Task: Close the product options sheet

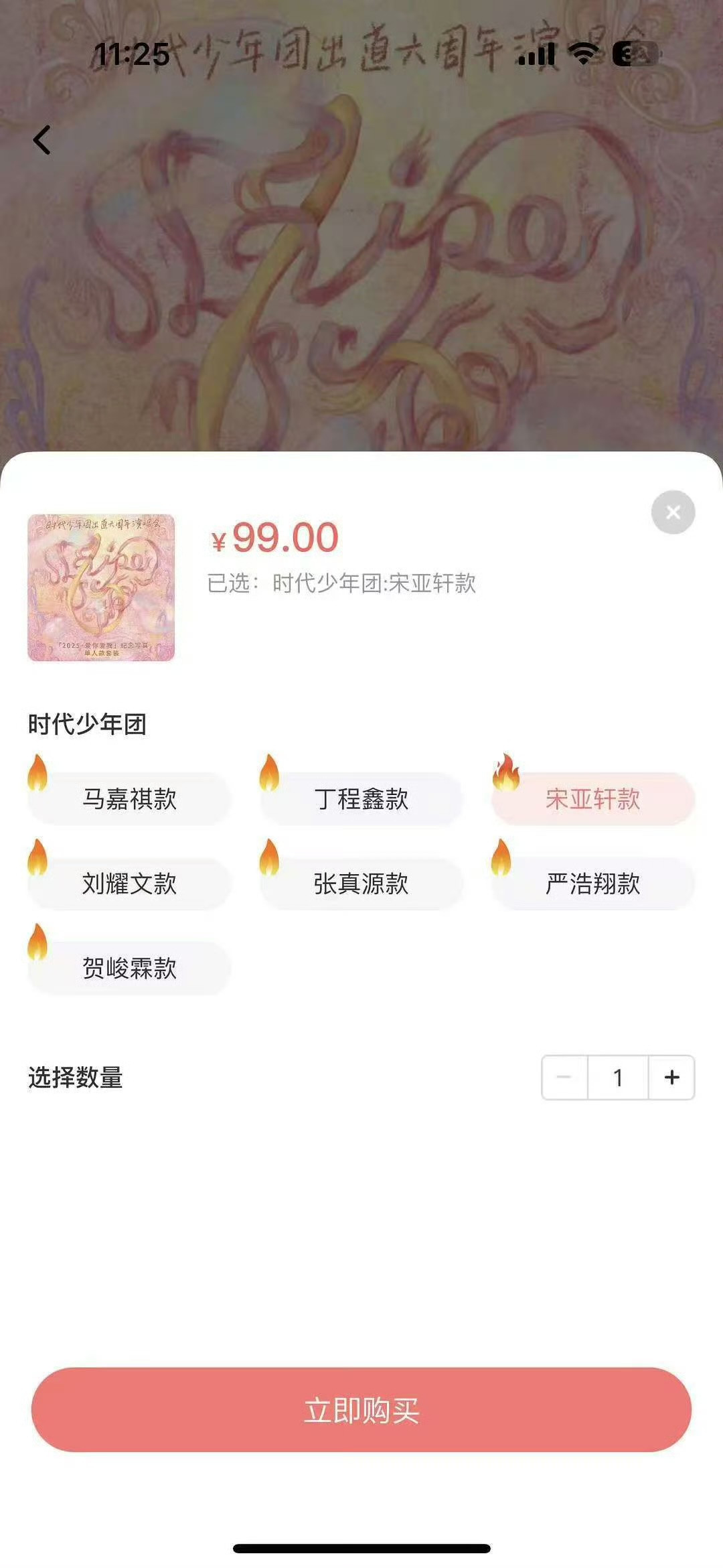Action: (x=673, y=512)
